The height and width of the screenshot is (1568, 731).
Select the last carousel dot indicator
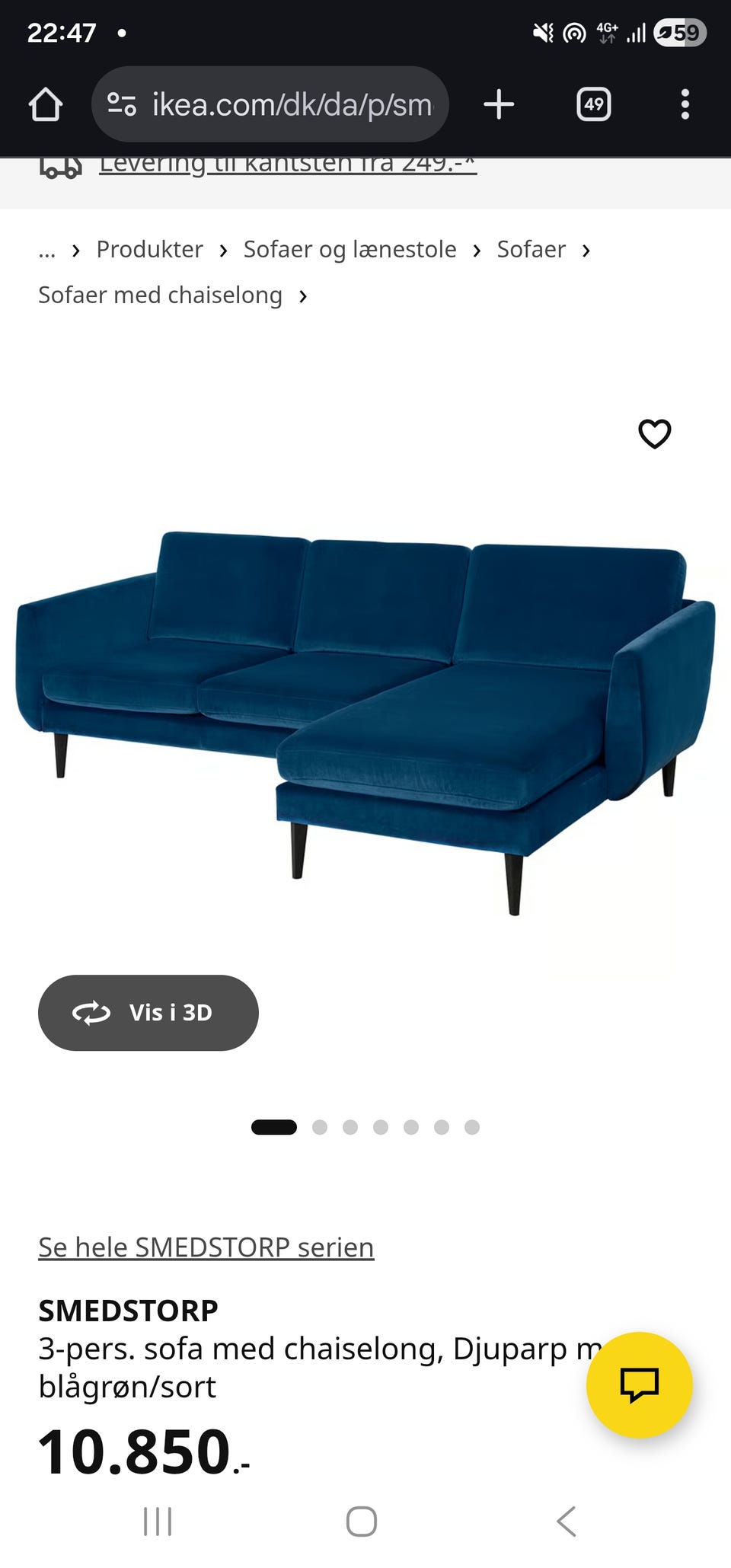pos(472,1126)
